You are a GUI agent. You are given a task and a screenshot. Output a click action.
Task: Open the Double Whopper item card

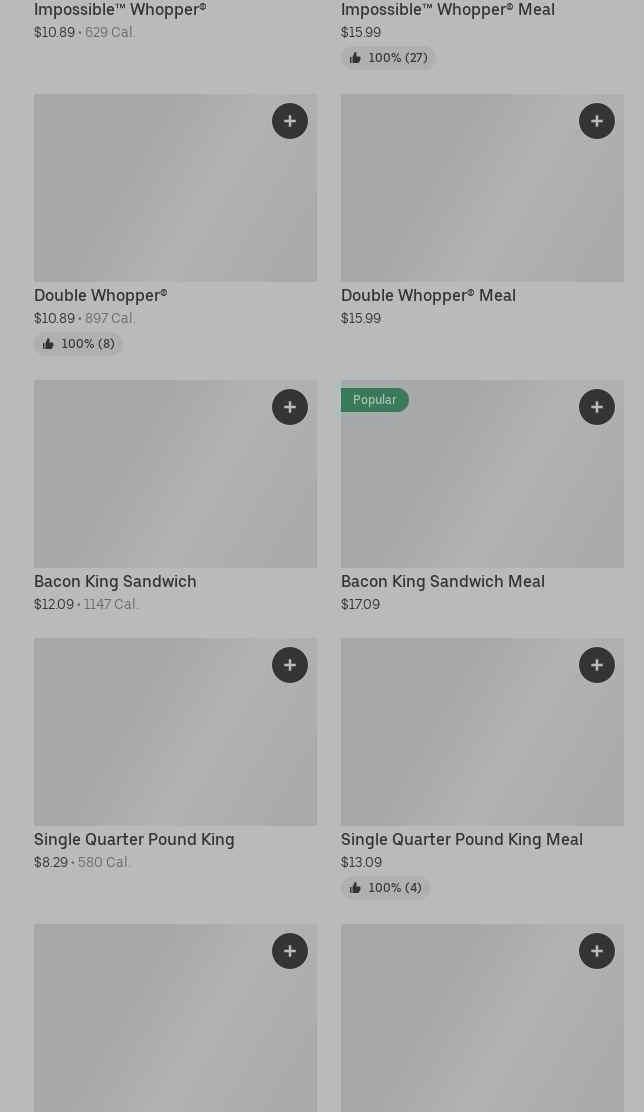click(175, 224)
